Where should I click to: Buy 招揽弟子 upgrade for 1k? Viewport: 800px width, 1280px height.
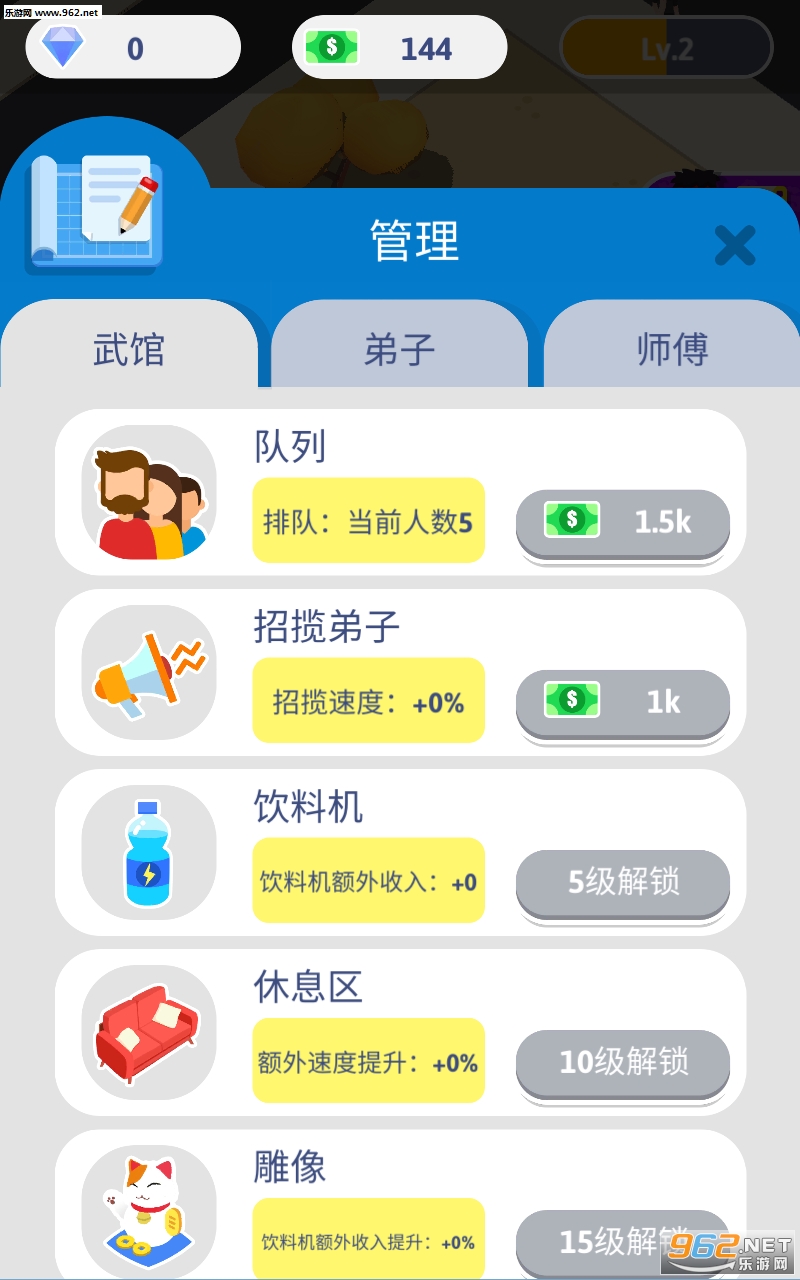pos(622,702)
